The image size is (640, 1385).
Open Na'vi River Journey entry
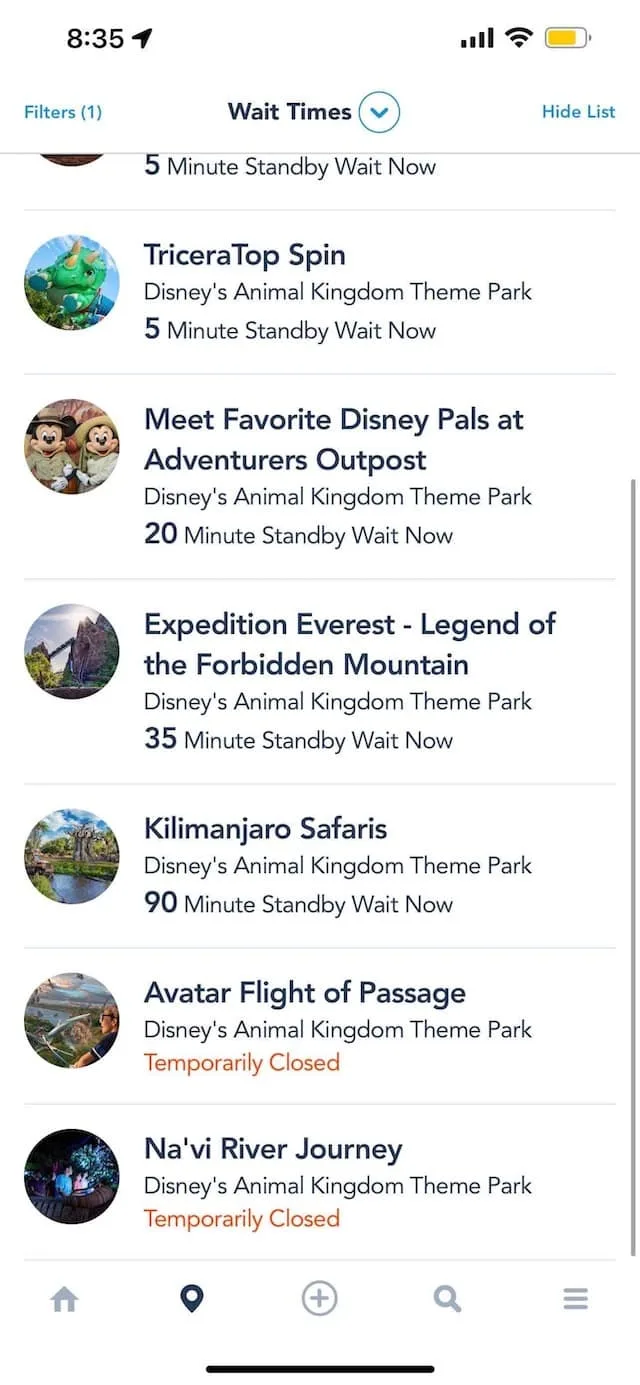click(320, 1182)
